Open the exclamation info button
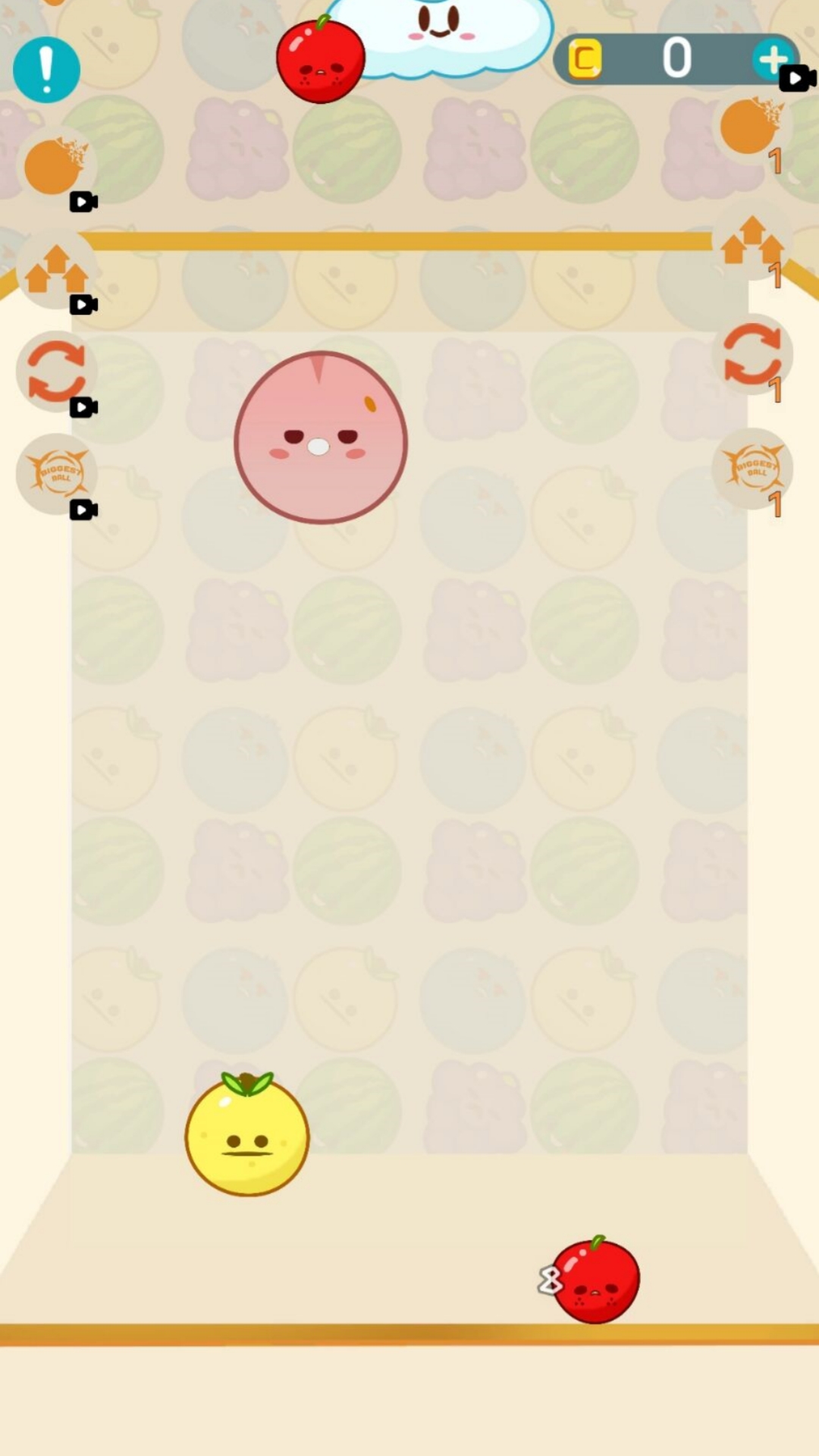Screen dimensions: 819x1456 click(46, 70)
